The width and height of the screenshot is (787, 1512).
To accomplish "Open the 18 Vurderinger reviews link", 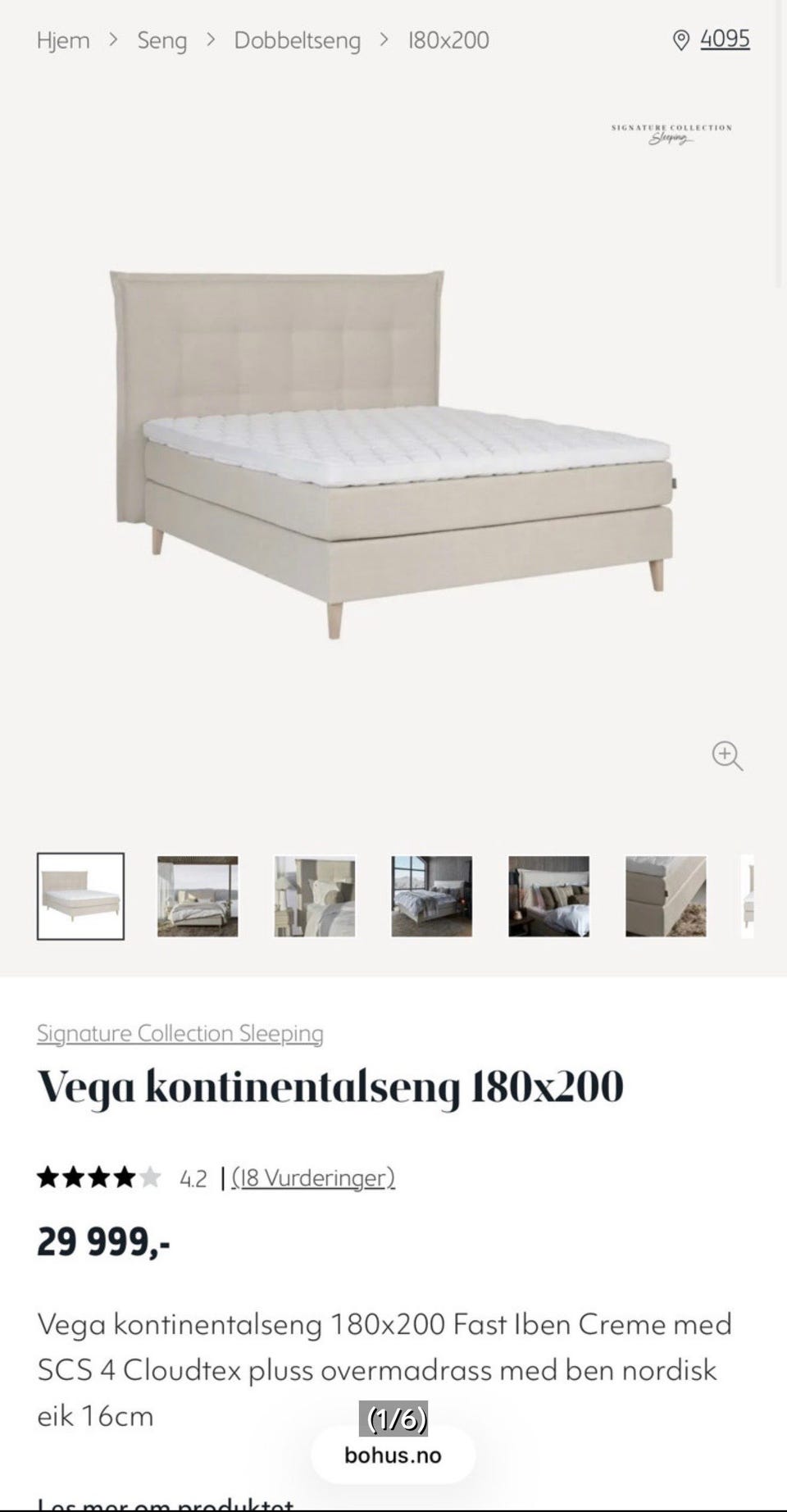I will [313, 1178].
